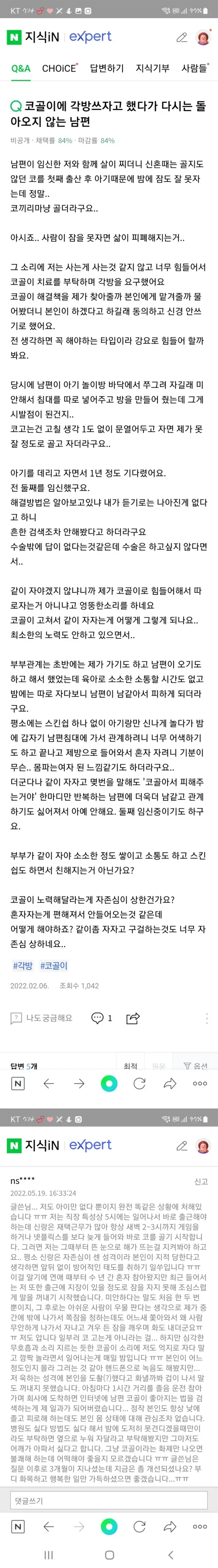Tap the #각방 hashtag

pyautogui.click(x=23, y=966)
